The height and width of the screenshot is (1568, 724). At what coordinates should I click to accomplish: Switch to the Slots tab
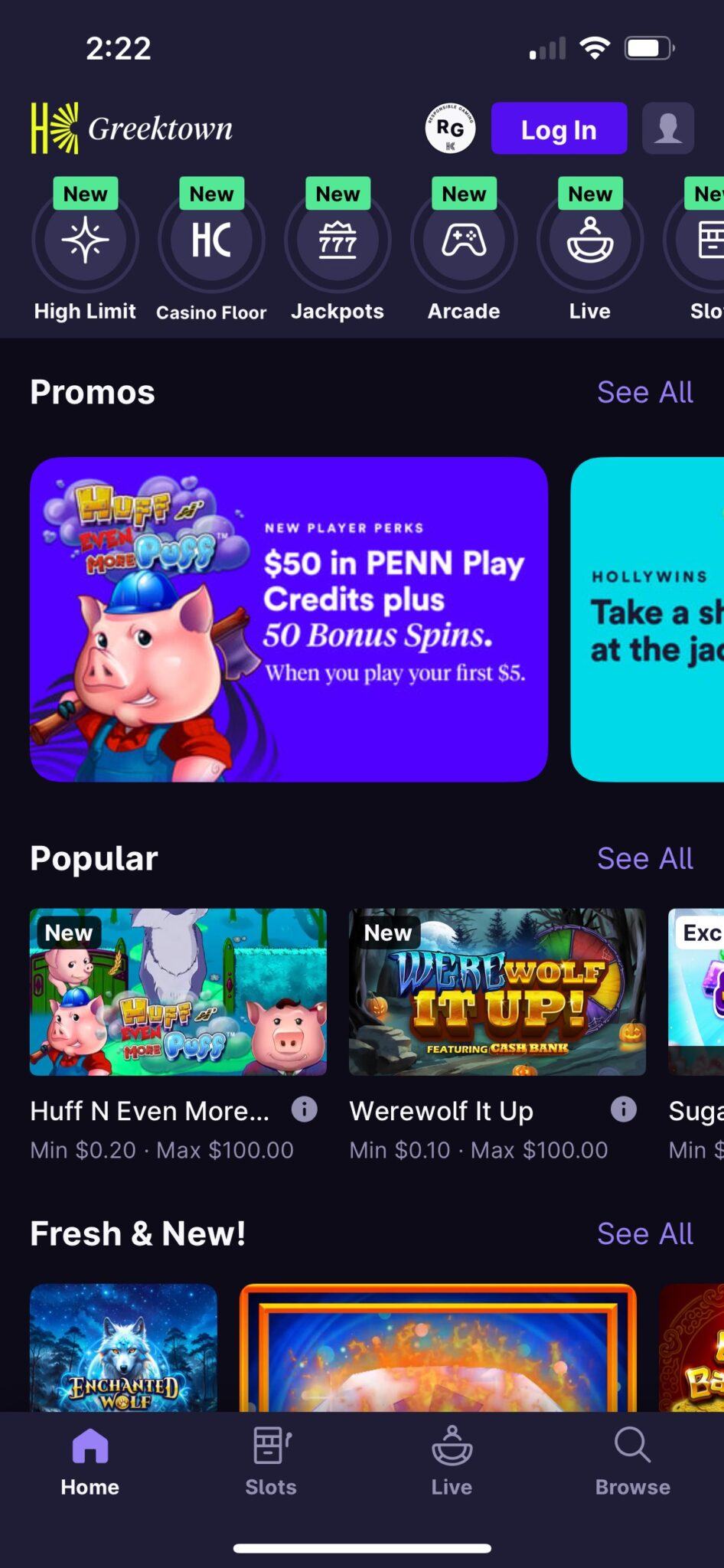click(270, 1462)
